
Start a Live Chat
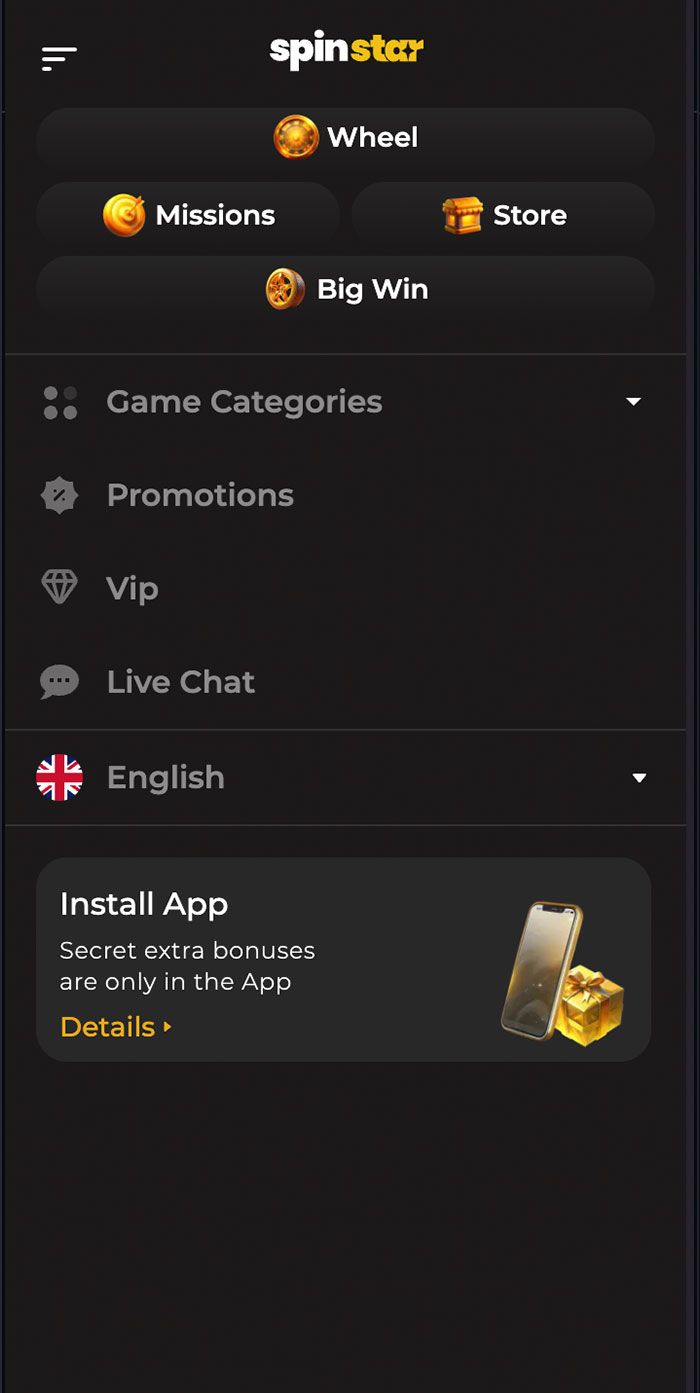[x=180, y=682]
